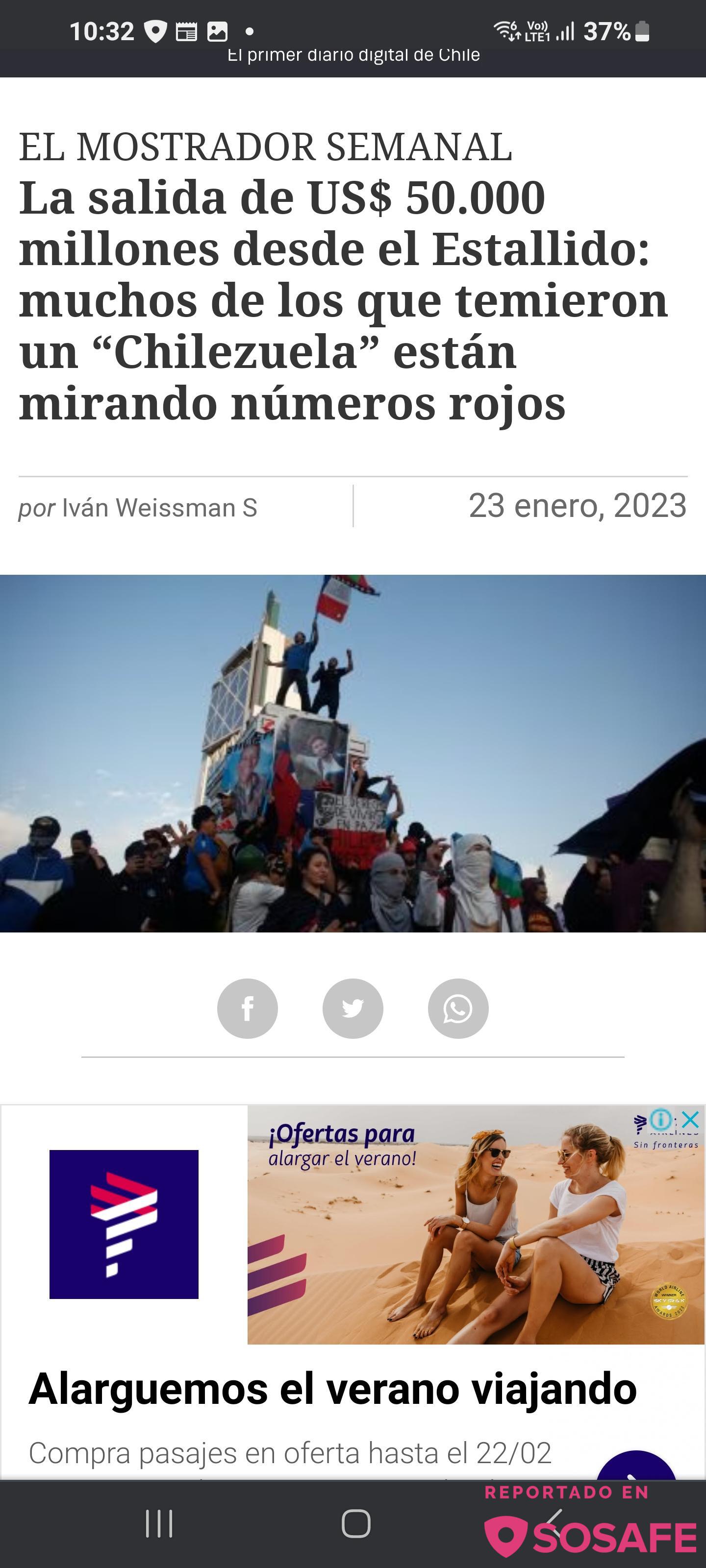
Task: Go to the home screen
Action: click(356, 1523)
